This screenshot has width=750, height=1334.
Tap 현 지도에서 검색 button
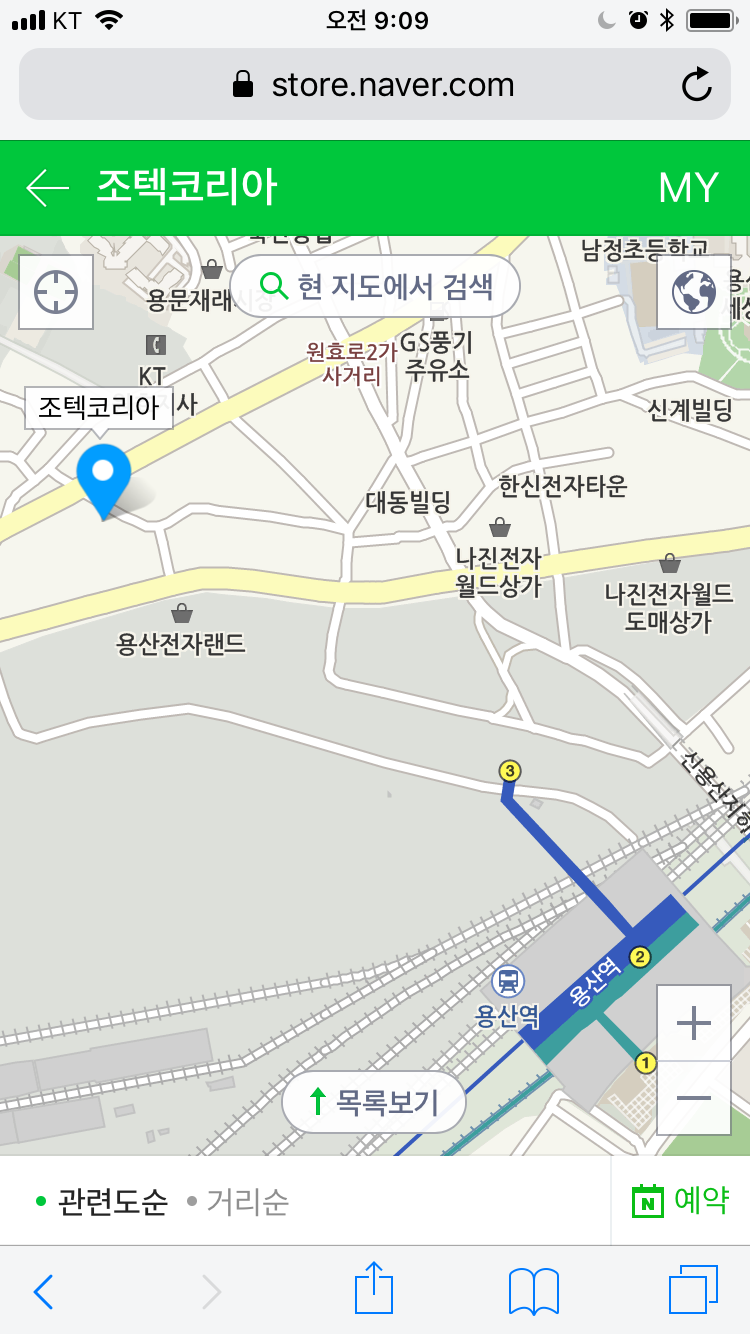(376, 287)
